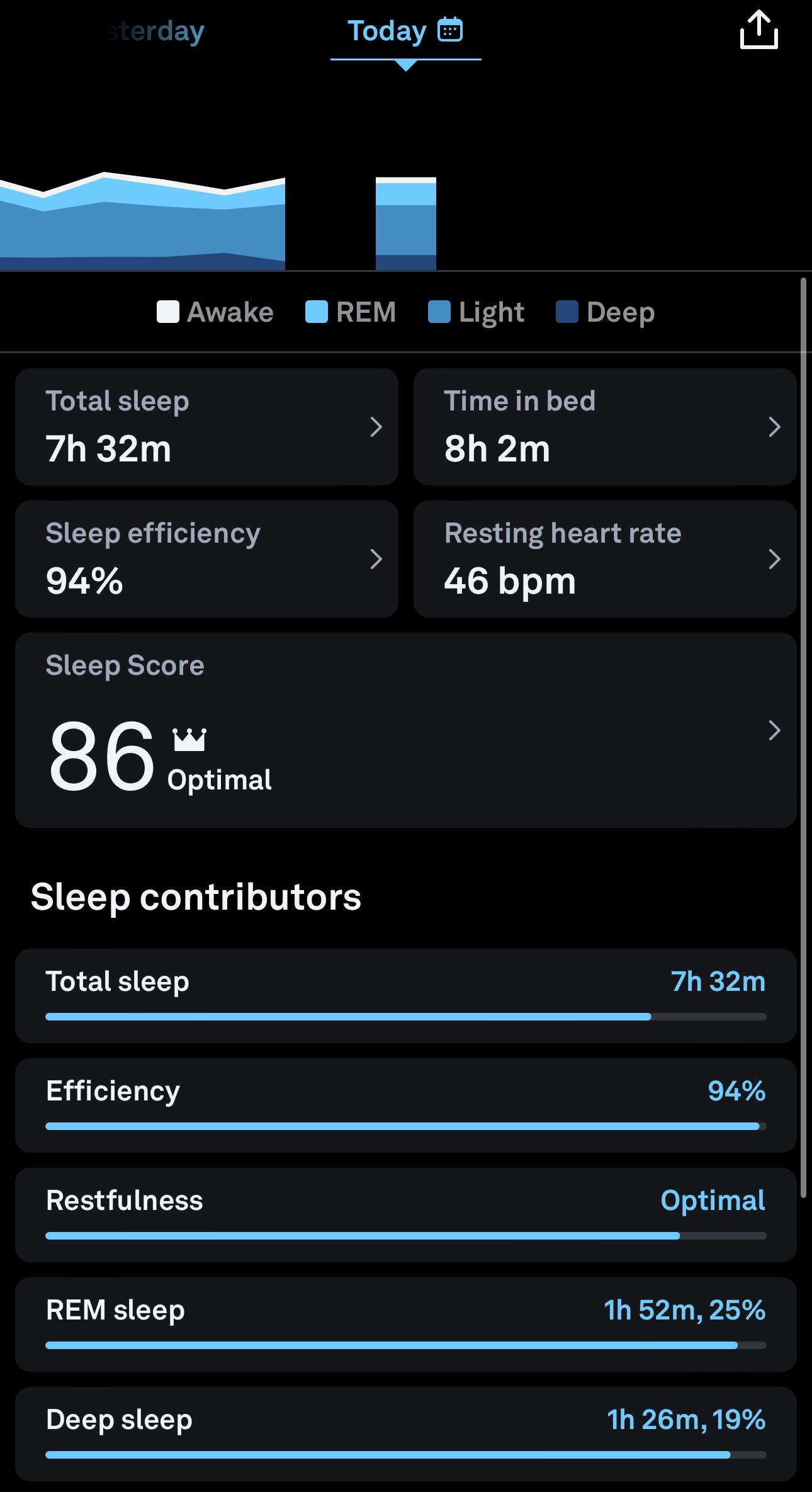The width and height of the screenshot is (812, 1492).
Task: View the Restfulness contributor
Action: tap(406, 1215)
